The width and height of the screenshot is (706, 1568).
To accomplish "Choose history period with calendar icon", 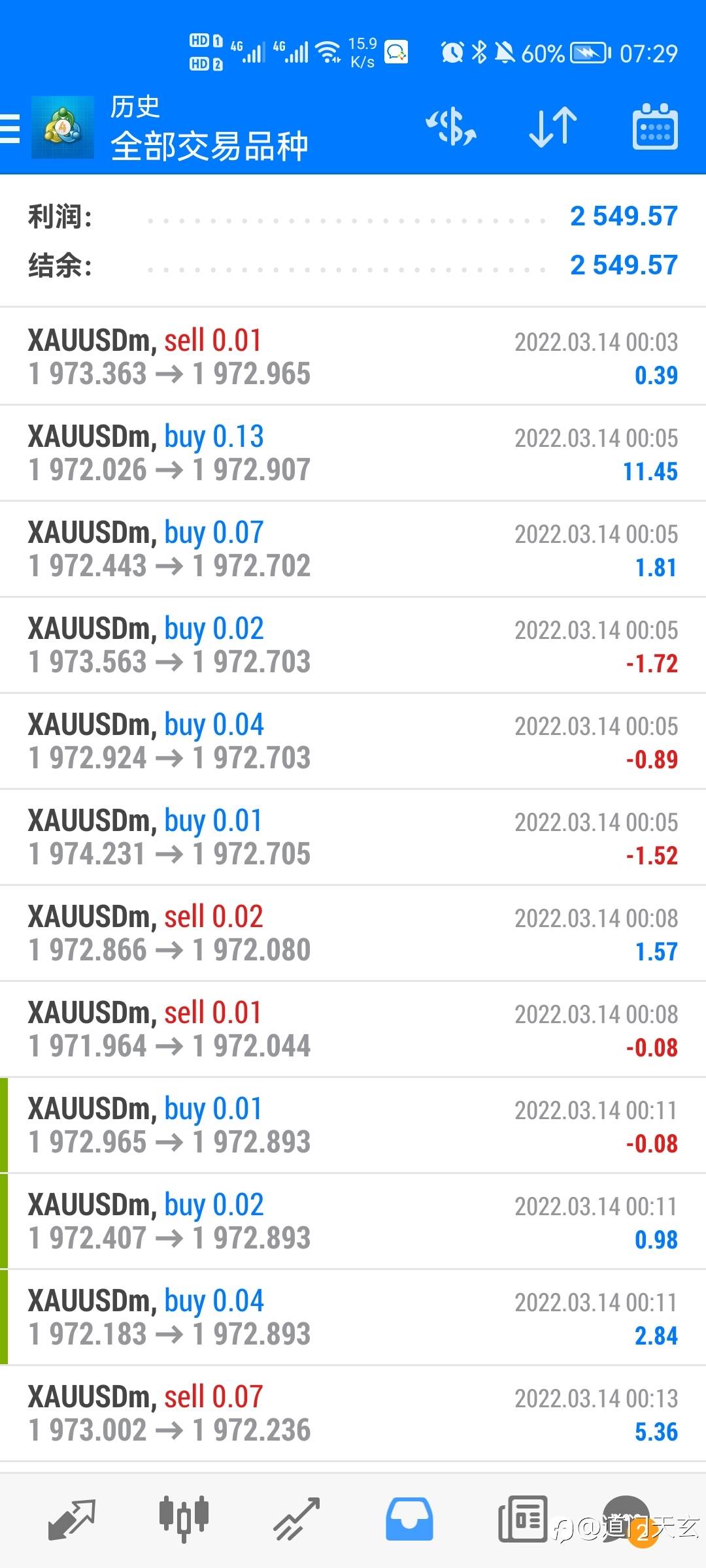I will (655, 126).
